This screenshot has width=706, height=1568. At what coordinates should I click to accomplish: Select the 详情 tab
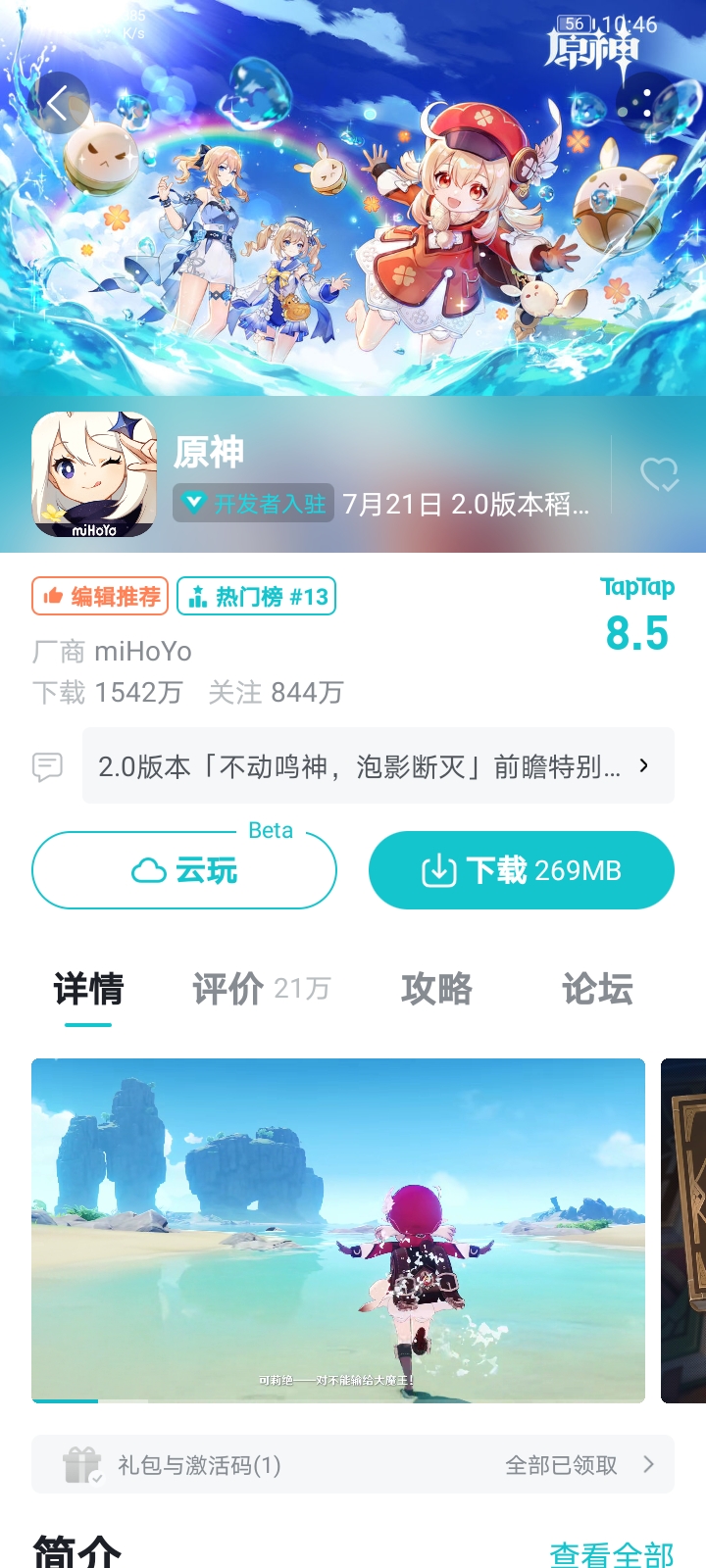(88, 989)
